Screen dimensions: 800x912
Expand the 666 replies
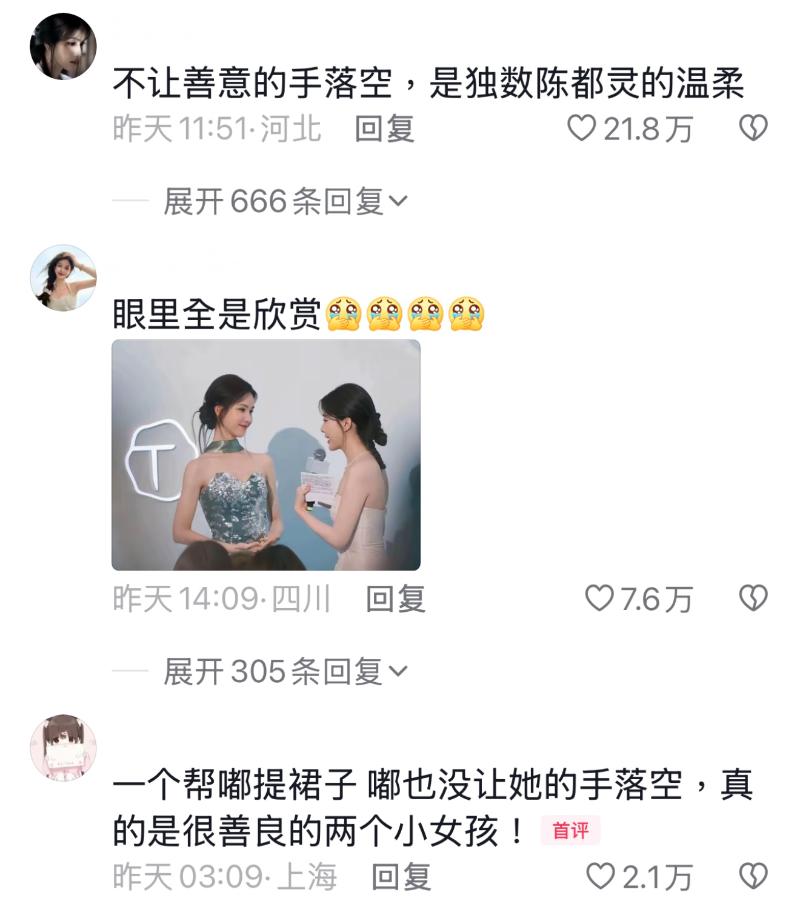[286, 202]
